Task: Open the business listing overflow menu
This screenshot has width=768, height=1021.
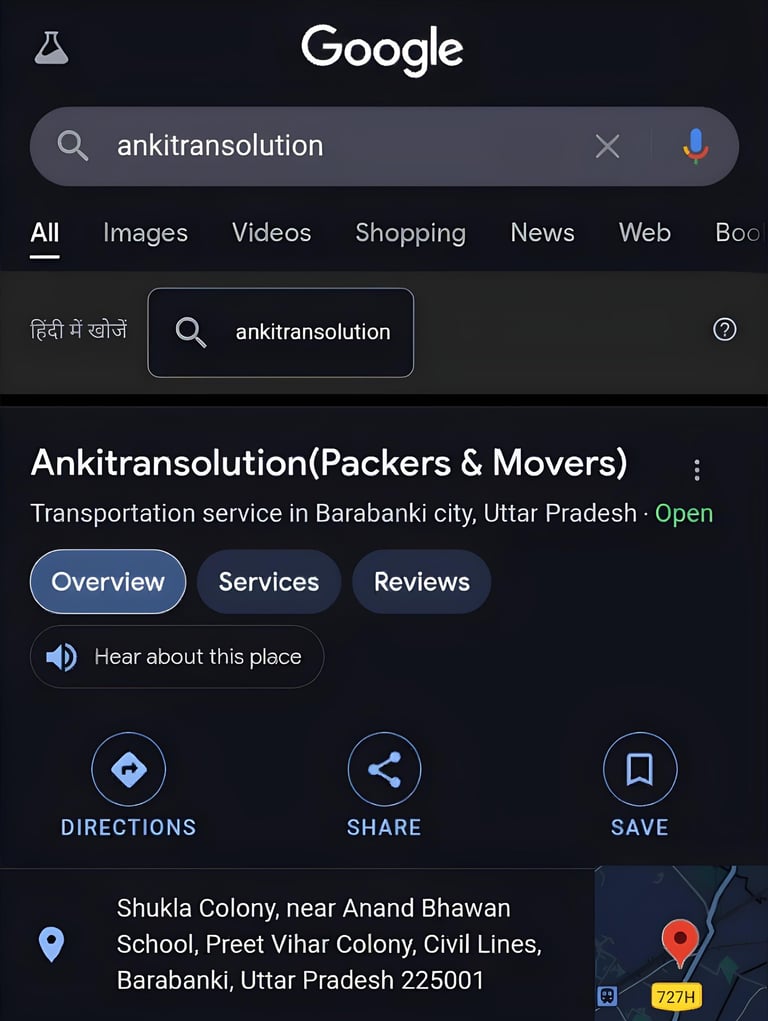Action: (697, 470)
